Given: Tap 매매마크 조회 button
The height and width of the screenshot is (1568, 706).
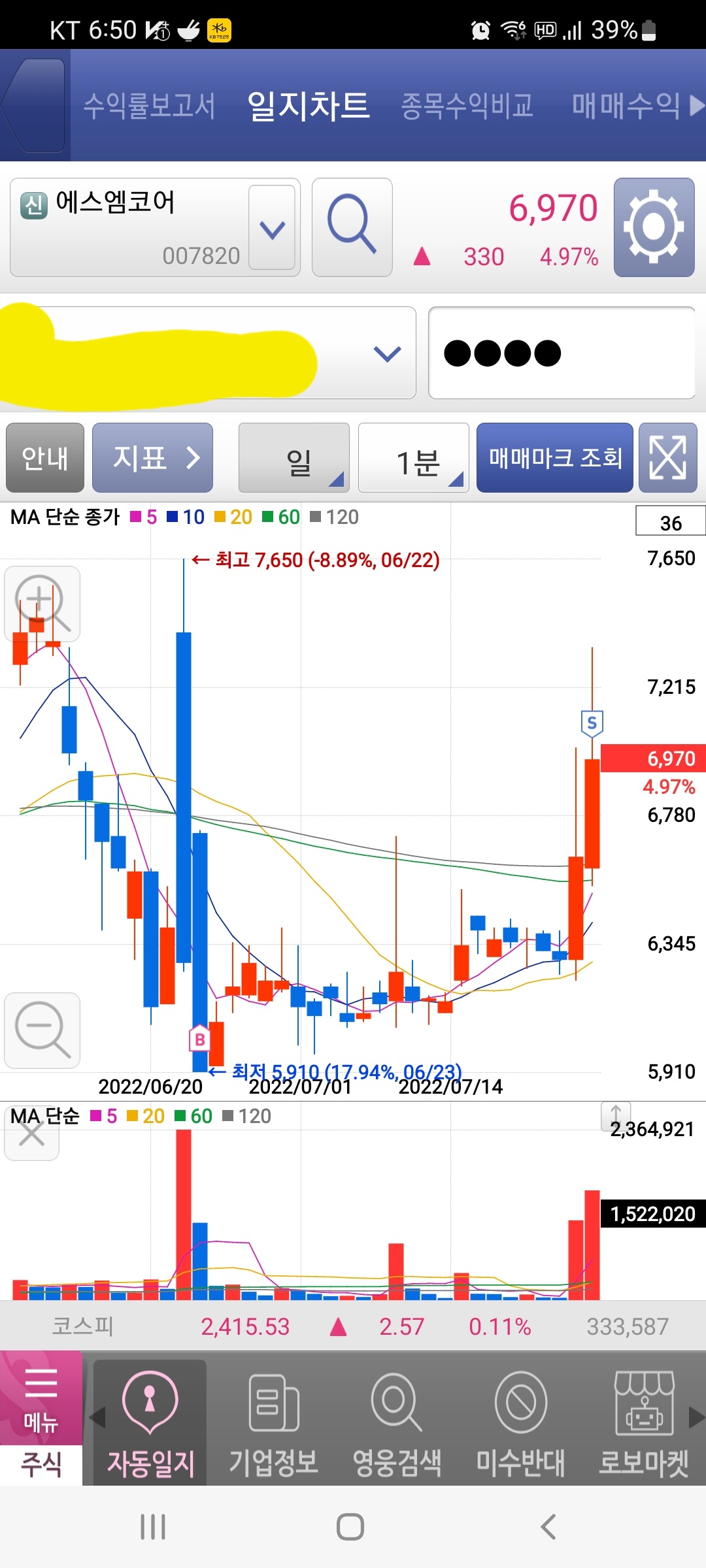Looking at the screenshot, I should (x=555, y=457).
